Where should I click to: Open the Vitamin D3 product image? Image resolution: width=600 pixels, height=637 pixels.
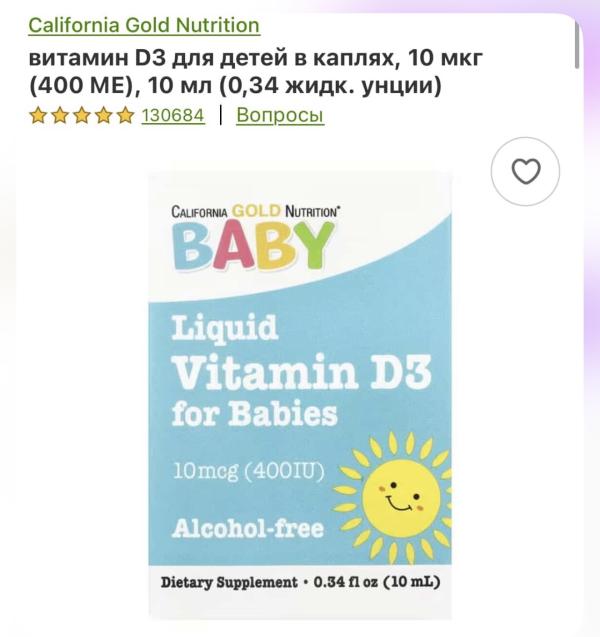pos(300,390)
